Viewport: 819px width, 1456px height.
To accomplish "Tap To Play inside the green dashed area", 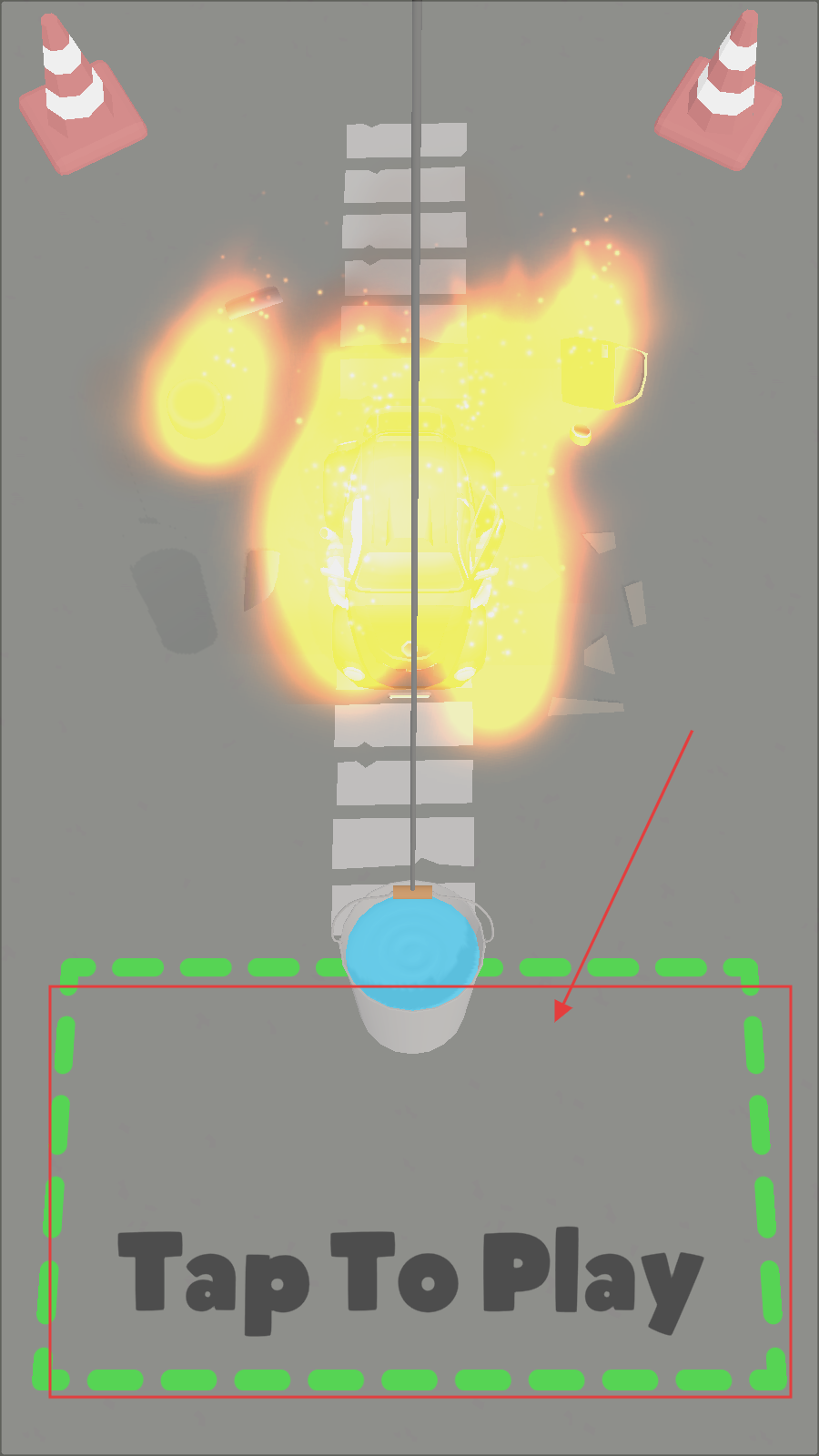I will coord(410,1280).
